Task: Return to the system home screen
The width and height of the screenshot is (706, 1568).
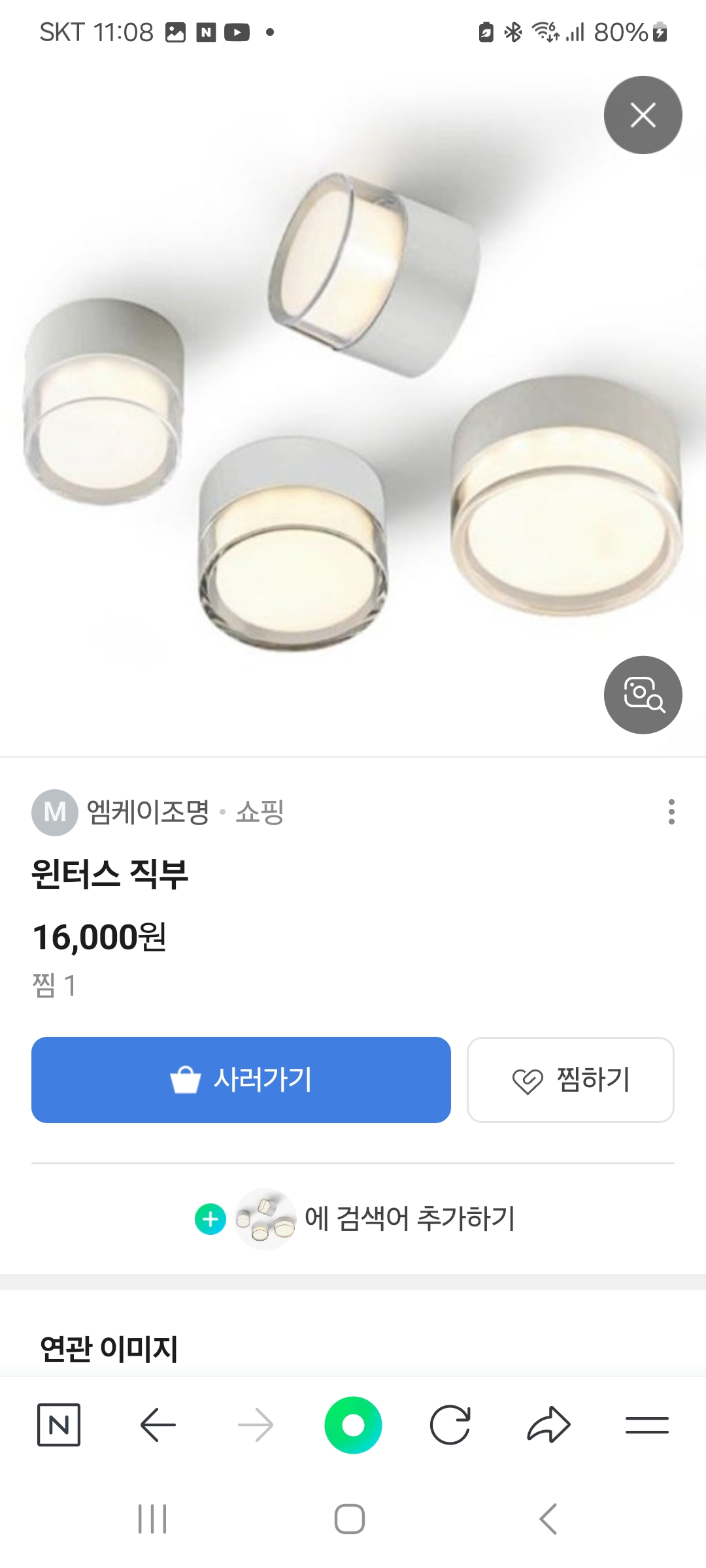Action: click(350, 1518)
